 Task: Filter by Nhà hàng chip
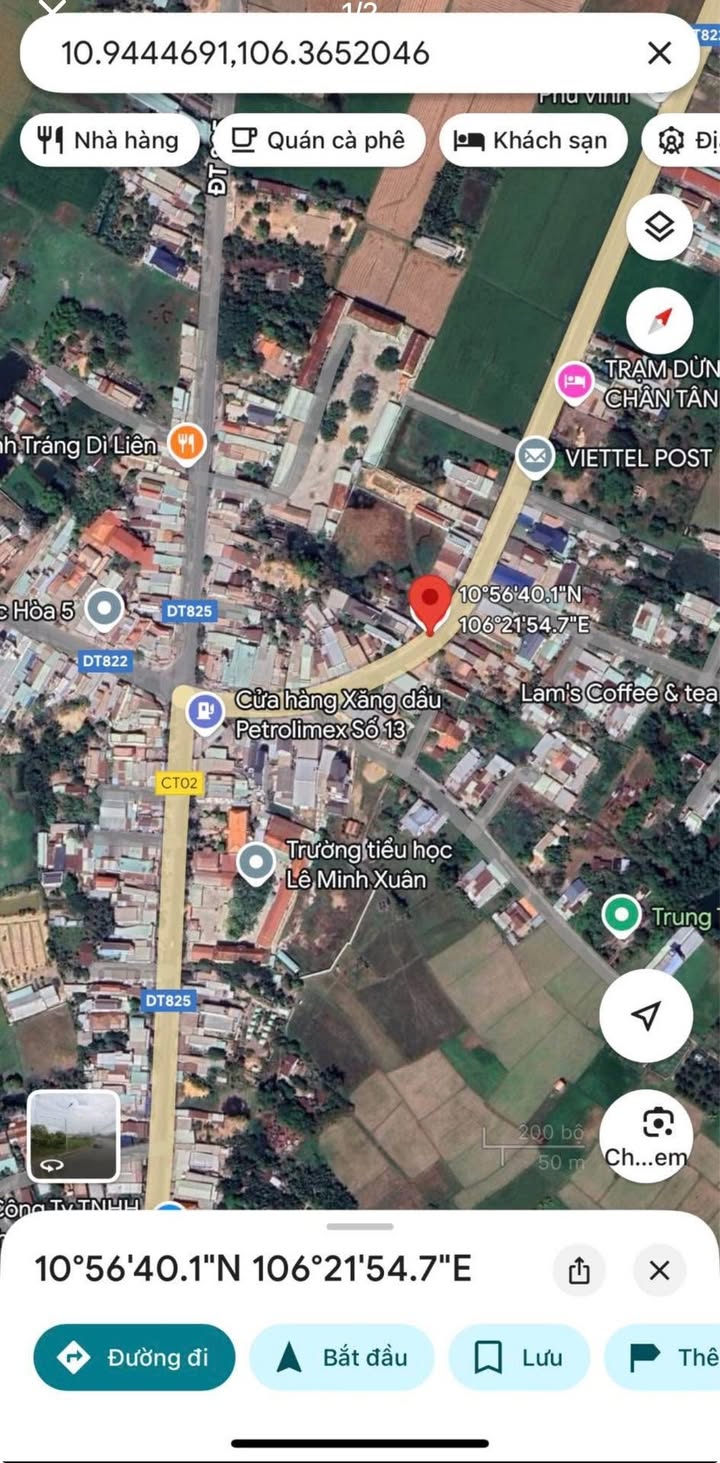point(108,140)
